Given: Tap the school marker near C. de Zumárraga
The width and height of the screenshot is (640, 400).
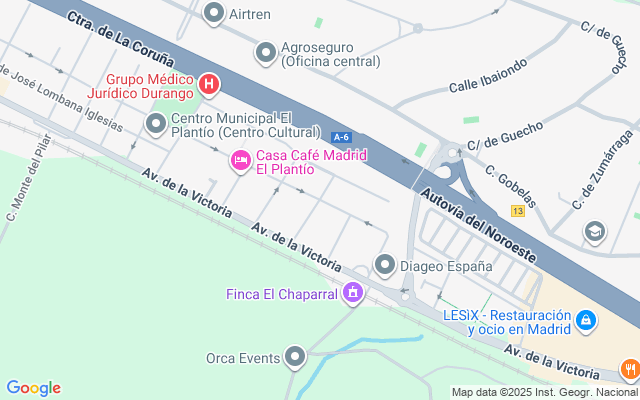Looking at the screenshot, I should pos(595,233).
